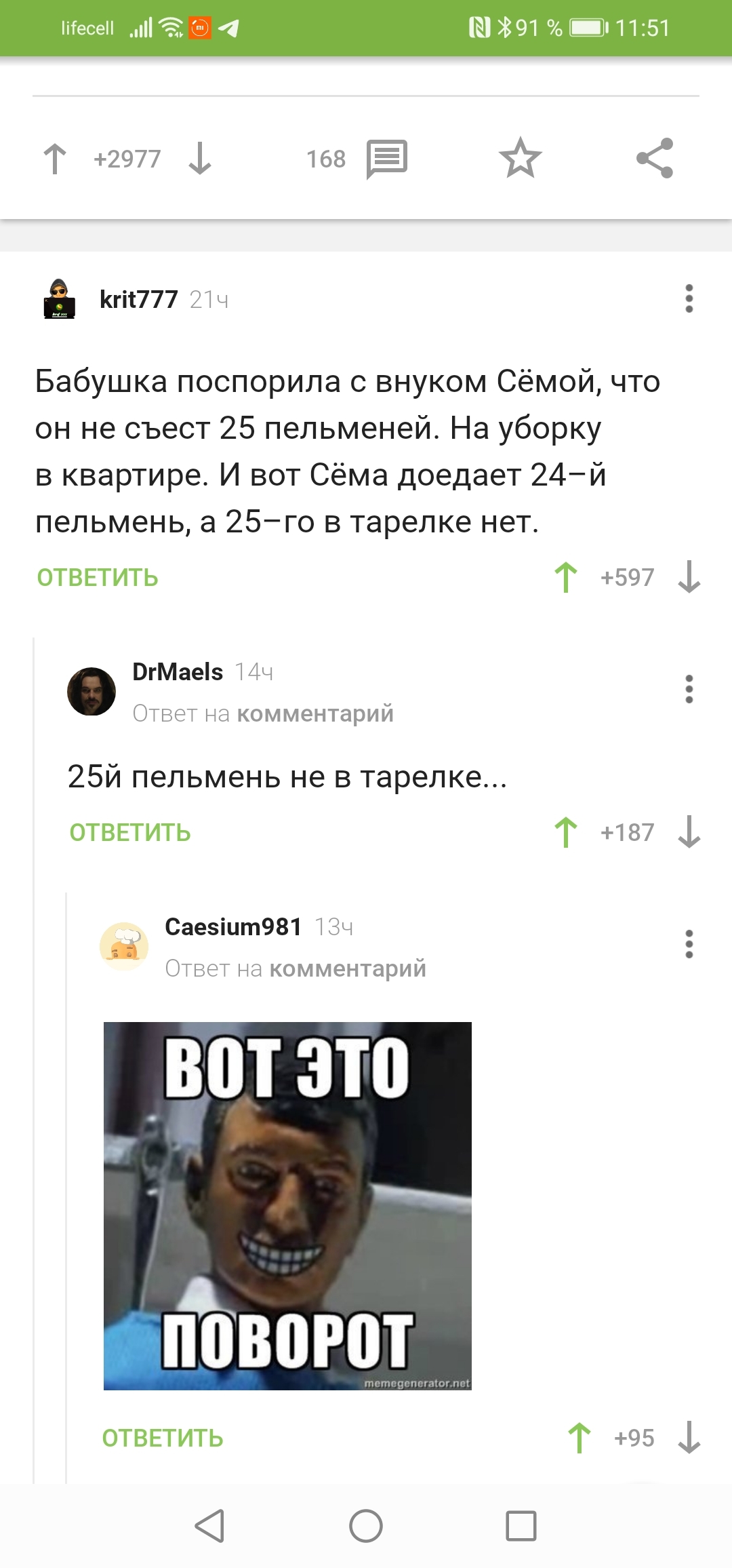The image size is (732, 1568).
Task: Open overflow menu on krit777's comment
Action: [x=689, y=299]
